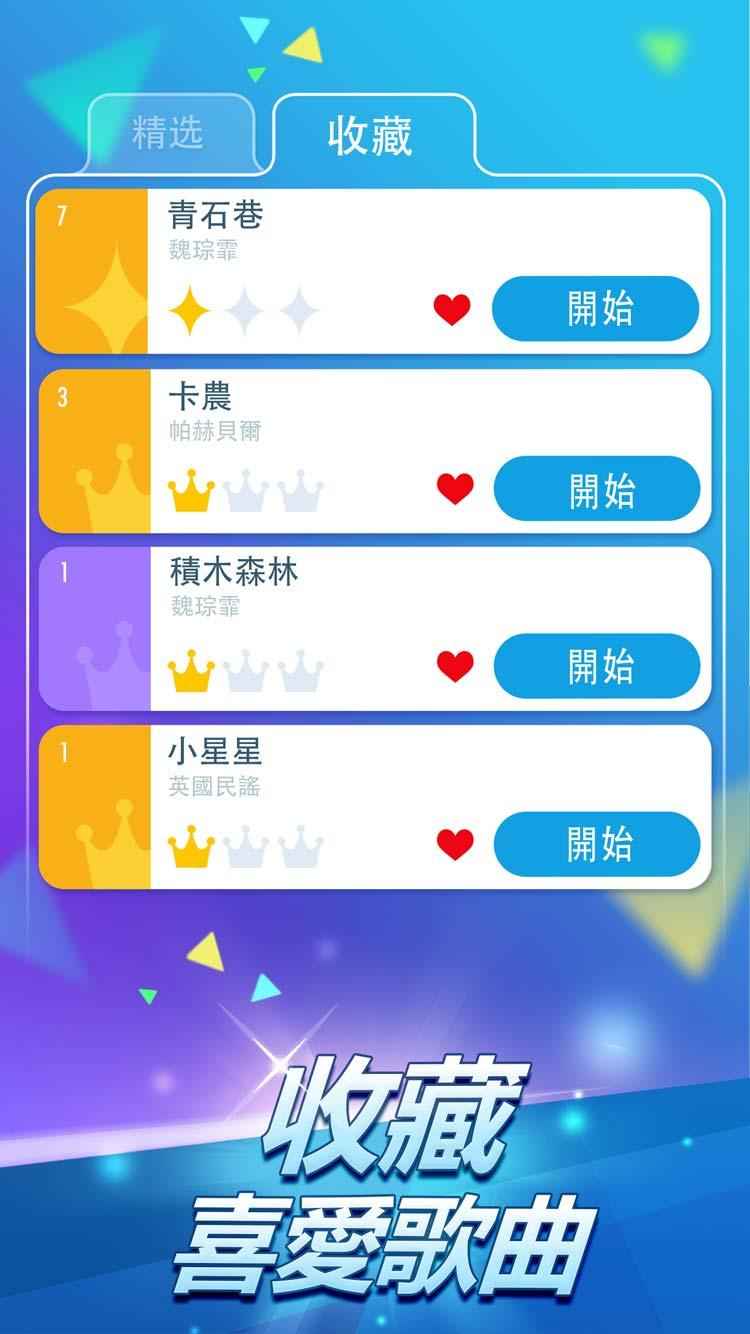Toggle favorite for 小星星
Viewport: 750px width, 1334px height.
[x=454, y=844]
